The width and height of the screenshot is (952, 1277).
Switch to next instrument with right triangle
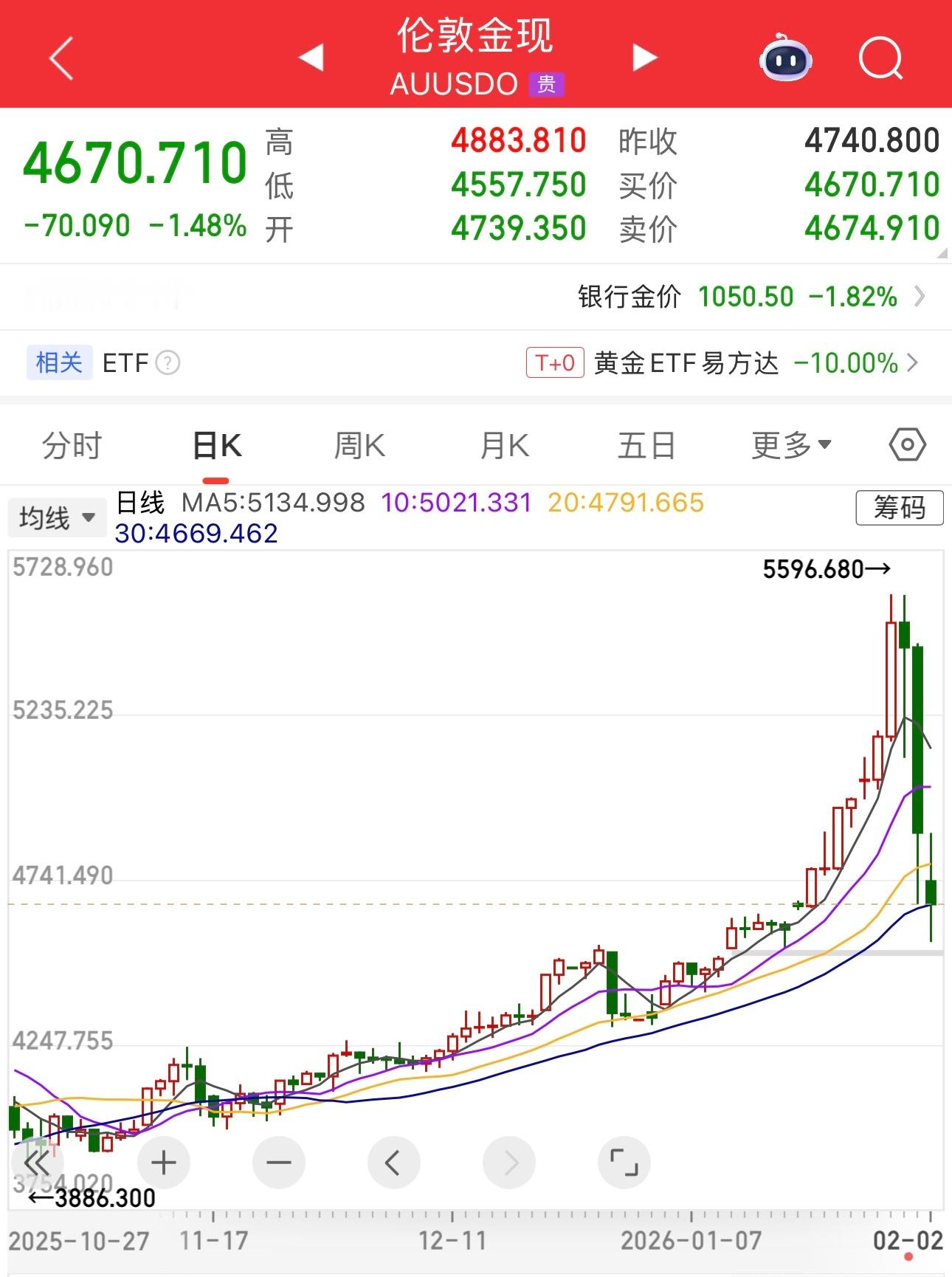644,58
